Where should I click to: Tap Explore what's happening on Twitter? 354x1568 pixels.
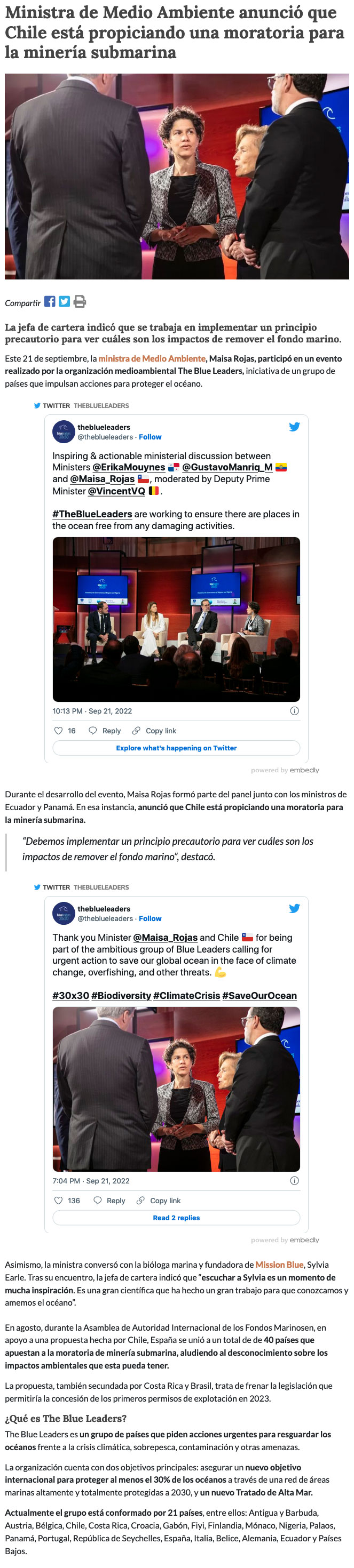click(176, 748)
